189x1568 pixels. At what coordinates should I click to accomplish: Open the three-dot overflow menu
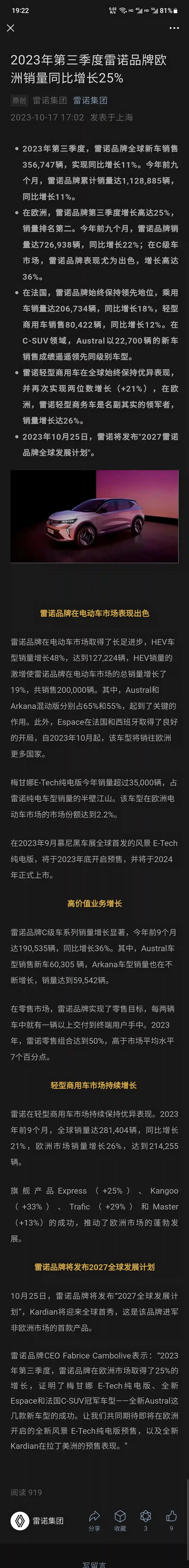click(x=174, y=28)
